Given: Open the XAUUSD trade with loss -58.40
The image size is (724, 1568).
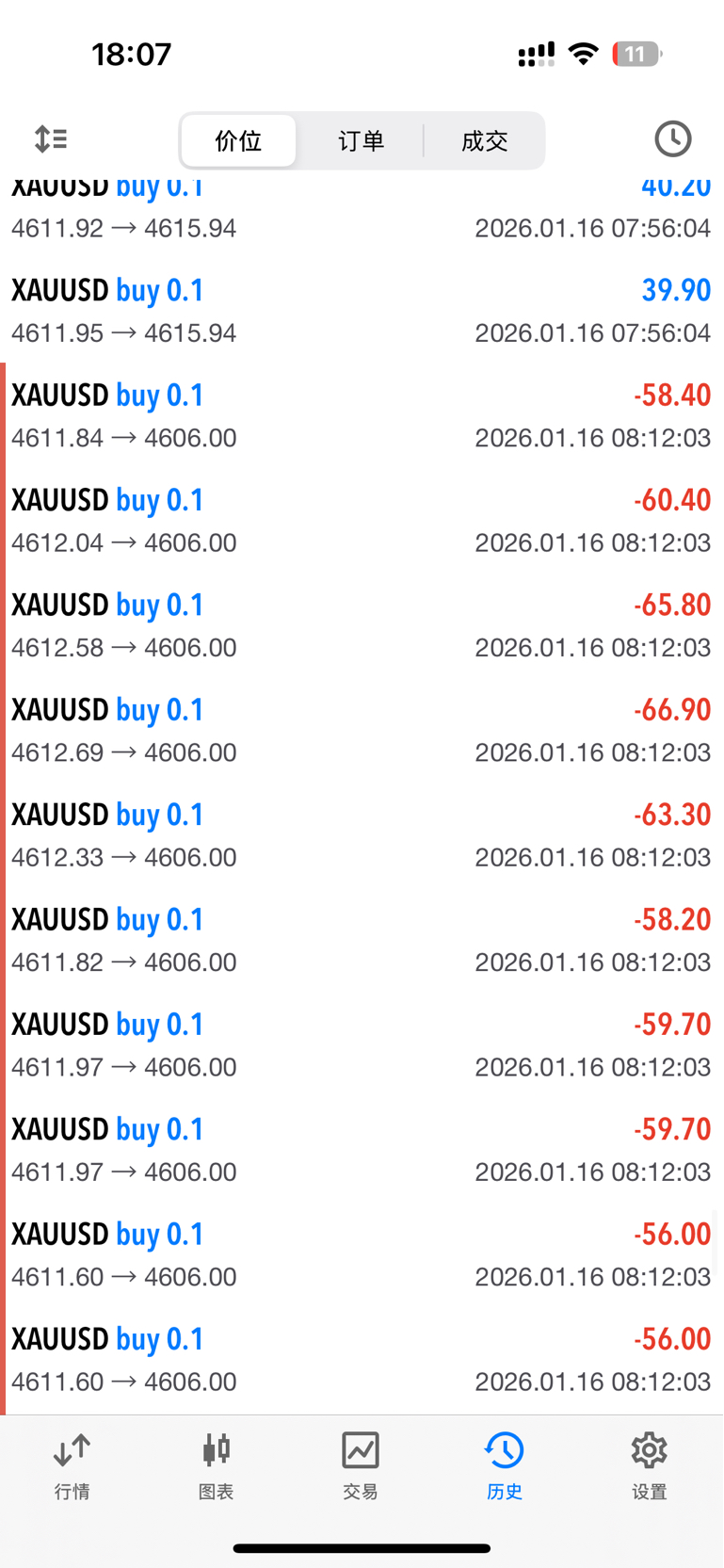Looking at the screenshot, I should pyautogui.click(x=362, y=415).
